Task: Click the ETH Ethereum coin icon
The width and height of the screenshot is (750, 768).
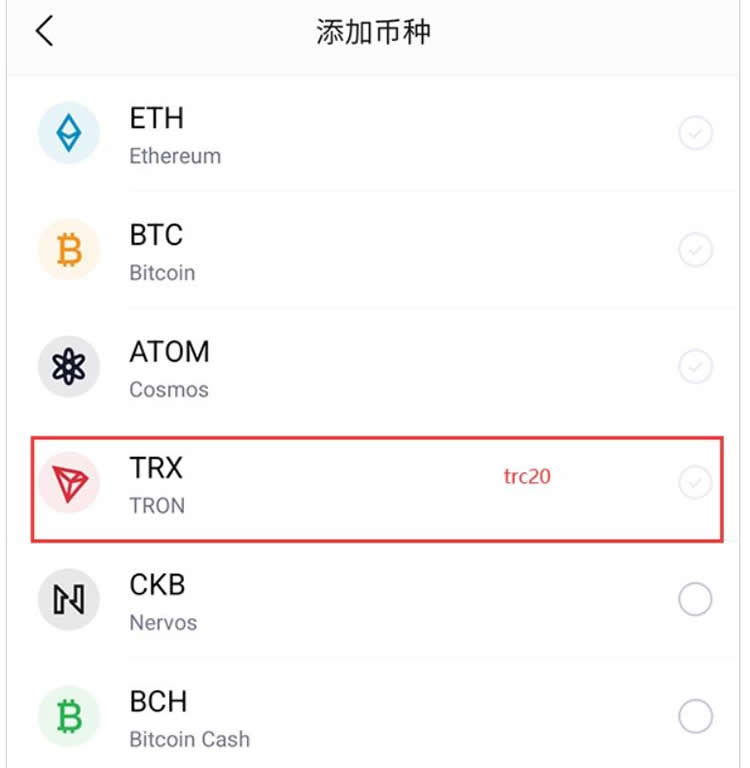Action: click(68, 132)
